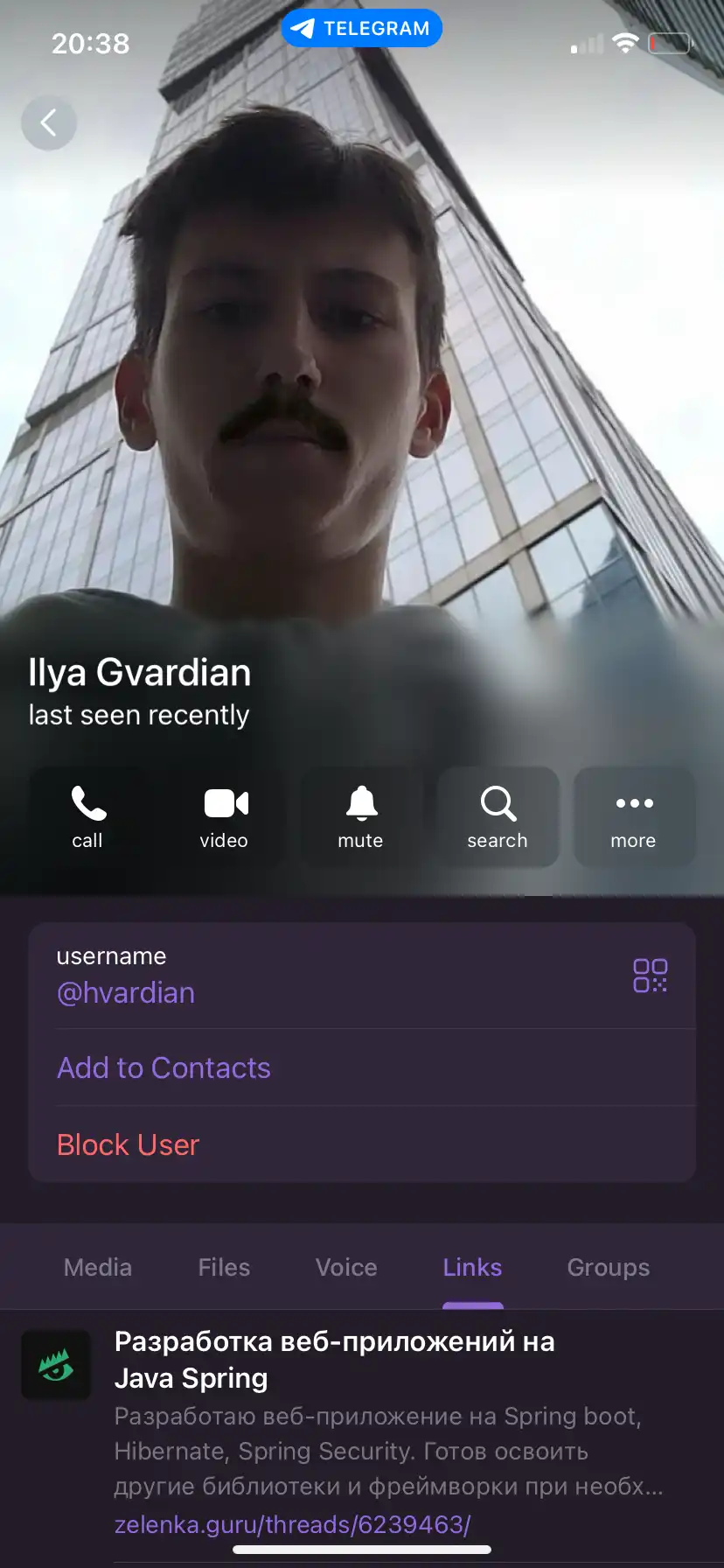
Task: Show the username QR code
Action: [650, 975]
